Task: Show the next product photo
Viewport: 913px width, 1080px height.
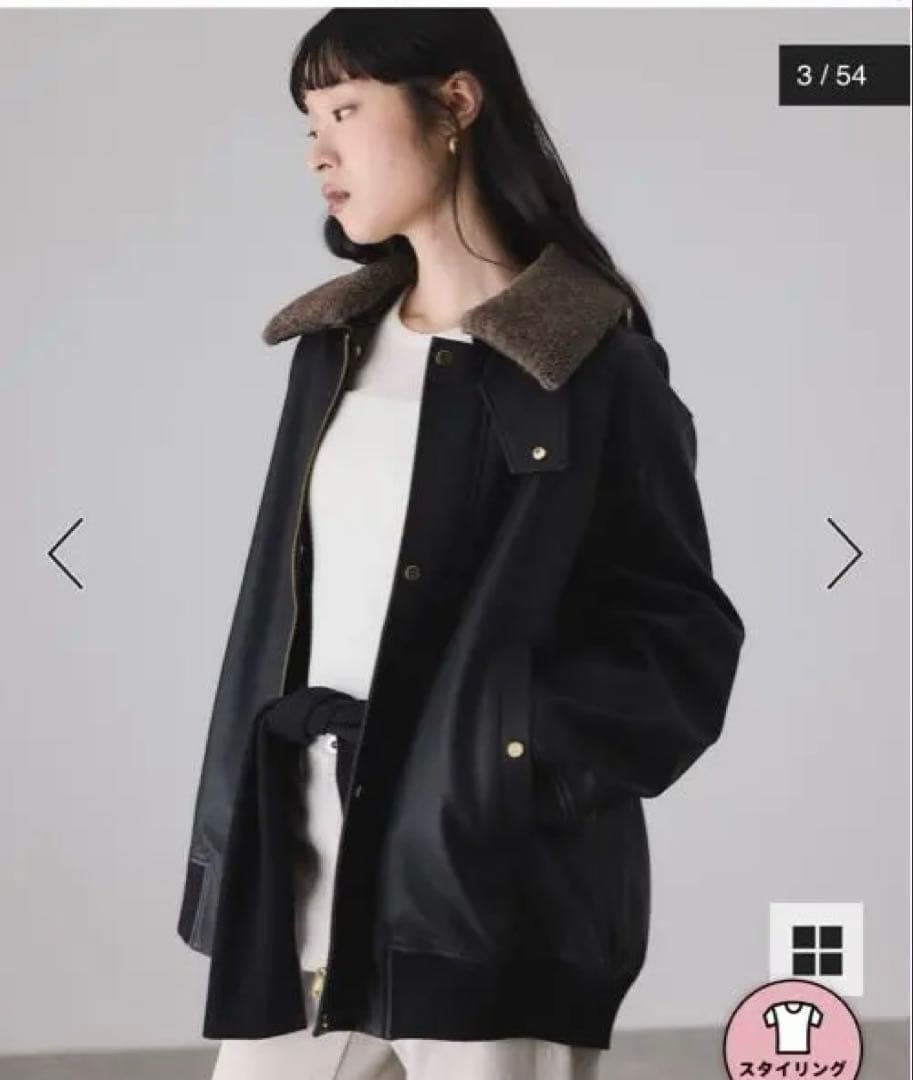Action: [844, 553]
